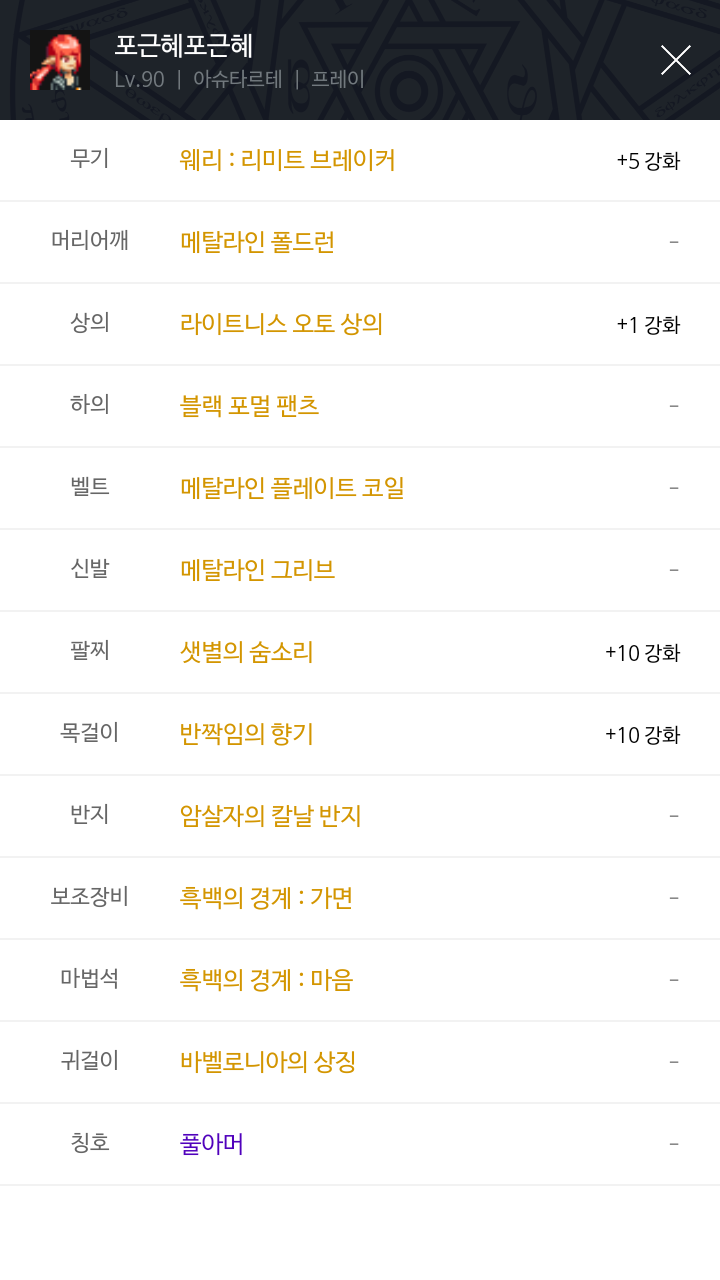
Task: View earring item 바벨로니아의 상징
Action: point(268,1062)
